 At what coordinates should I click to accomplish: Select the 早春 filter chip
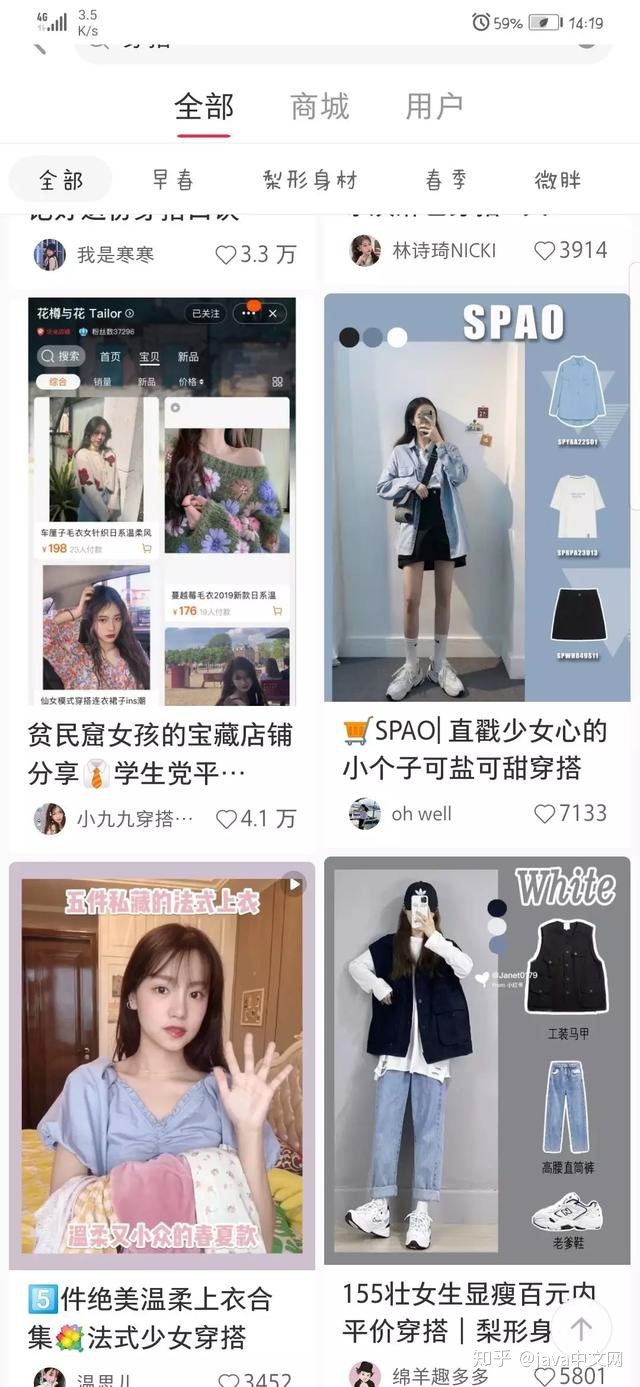coord(173,180)
